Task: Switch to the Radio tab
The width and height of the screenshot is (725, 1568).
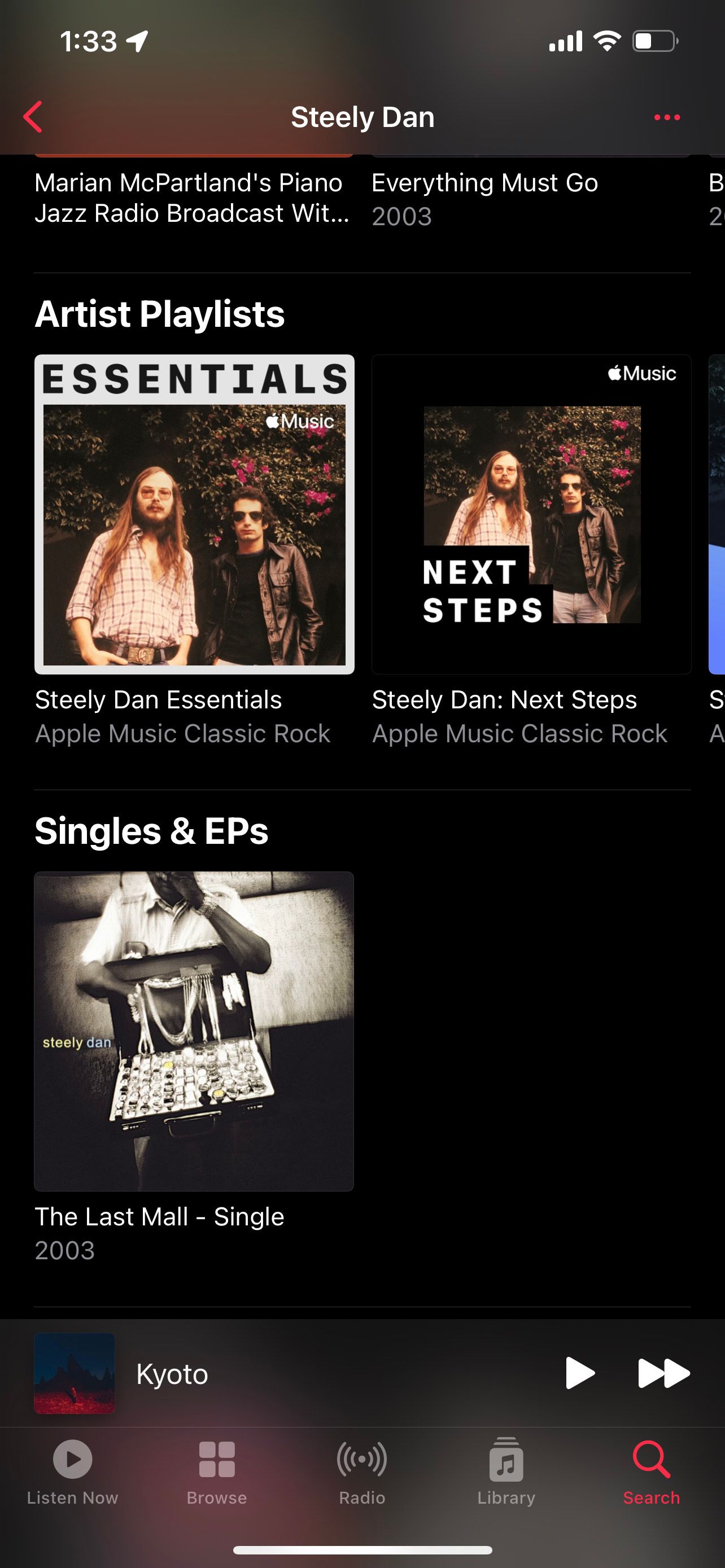Action: (x=362, y=1470)
